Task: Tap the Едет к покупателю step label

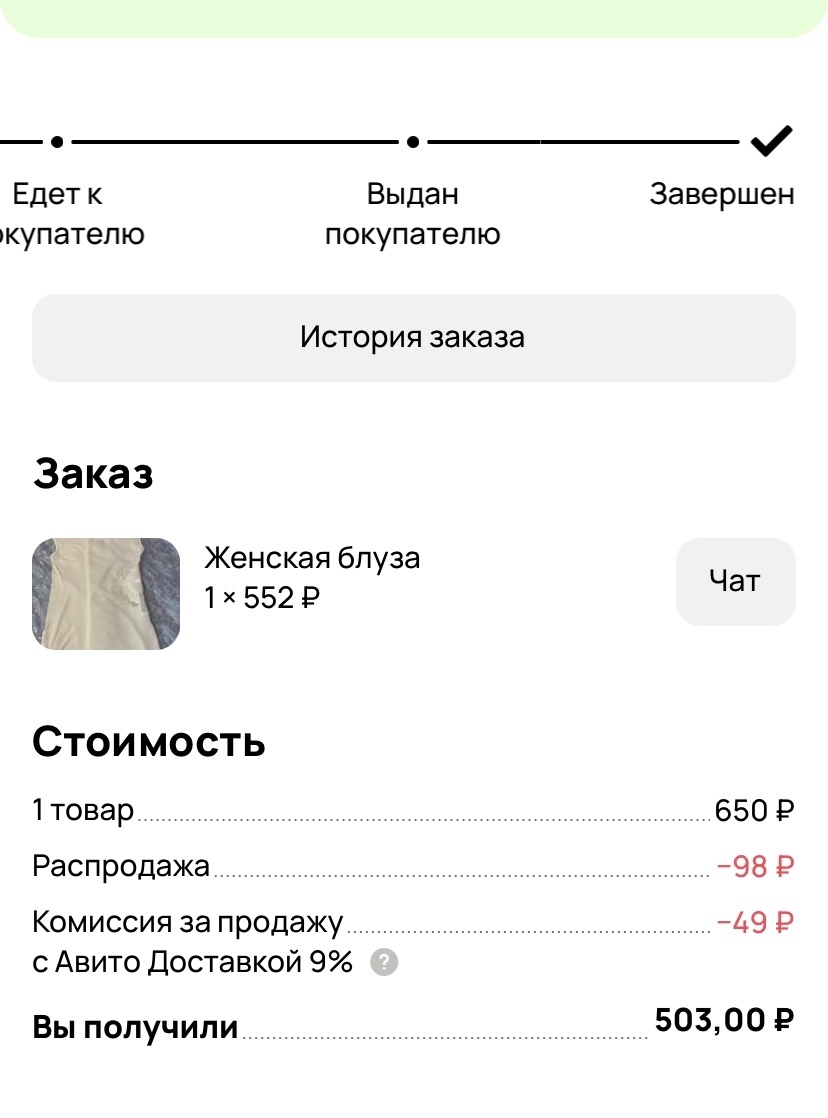Action: tap(57, 213)
